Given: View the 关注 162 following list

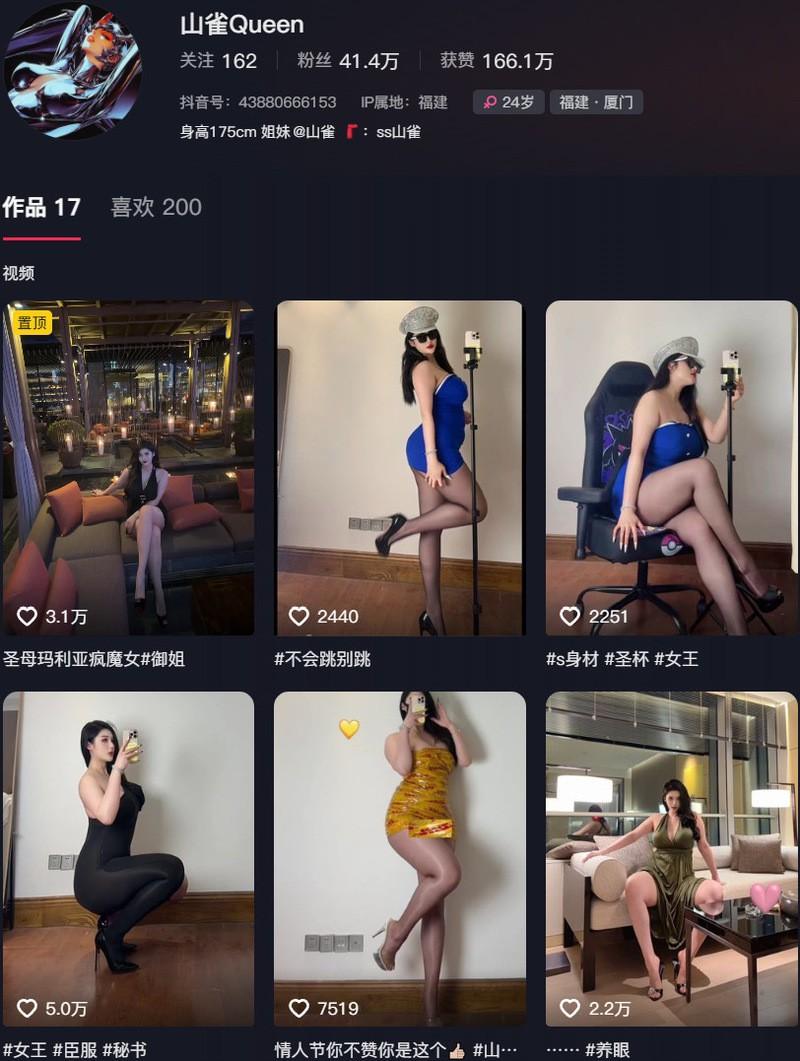Looking at the screenshot, I should tap(218, 61).
